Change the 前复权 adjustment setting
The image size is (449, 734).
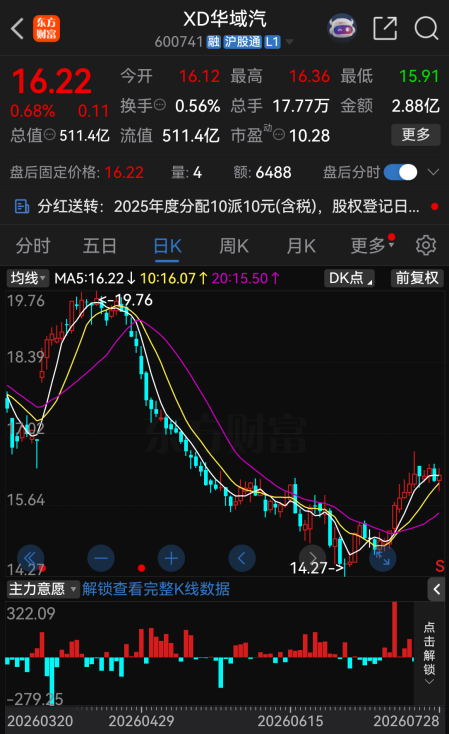coord(417,278)
